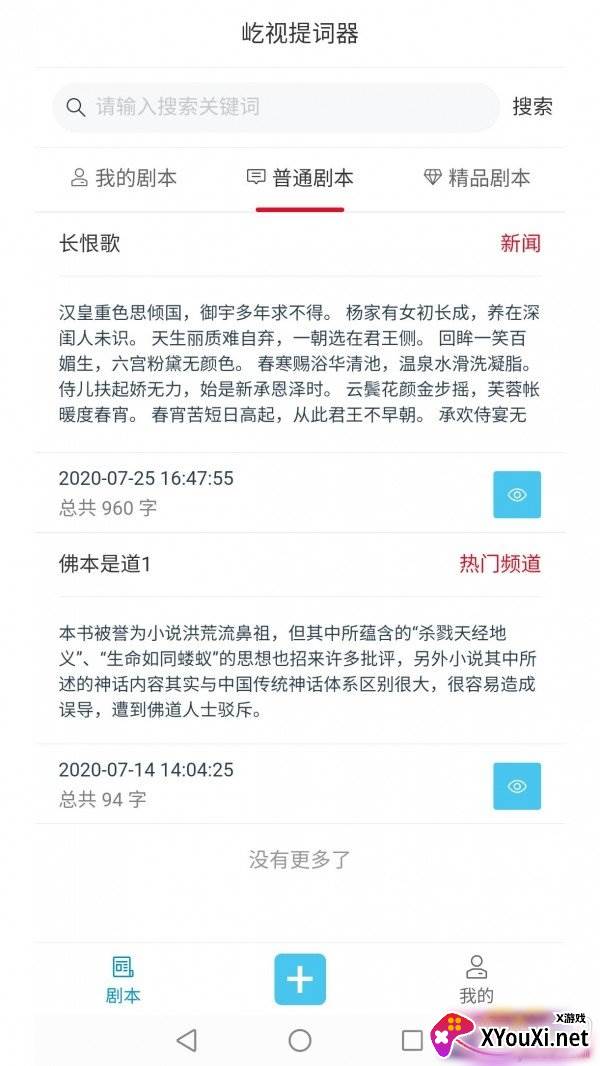600x1066 pixels.
Task: Preview 长恨歌 with its eye button
Action: (516, 494)
